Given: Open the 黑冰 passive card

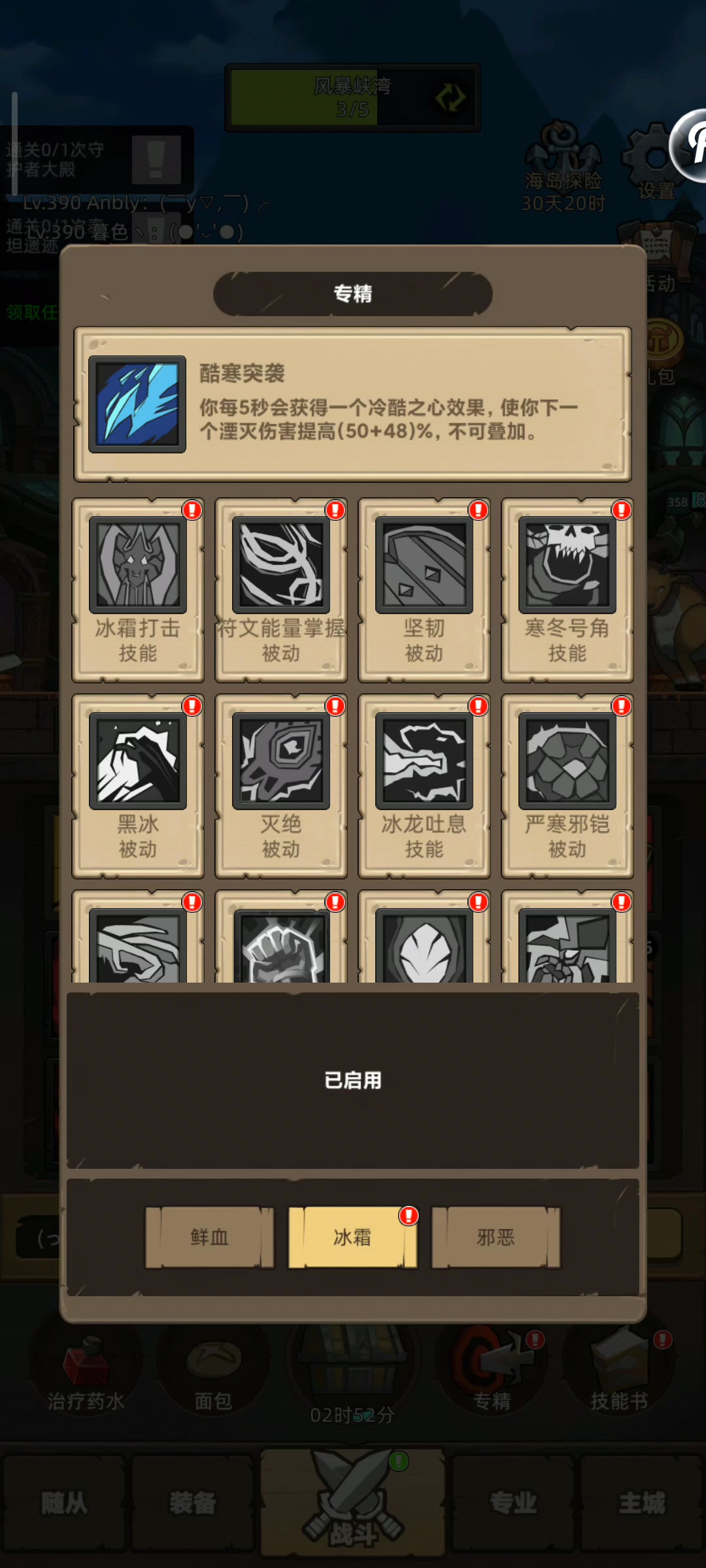Looking at the screenshot, I should (x=138, y=786).
